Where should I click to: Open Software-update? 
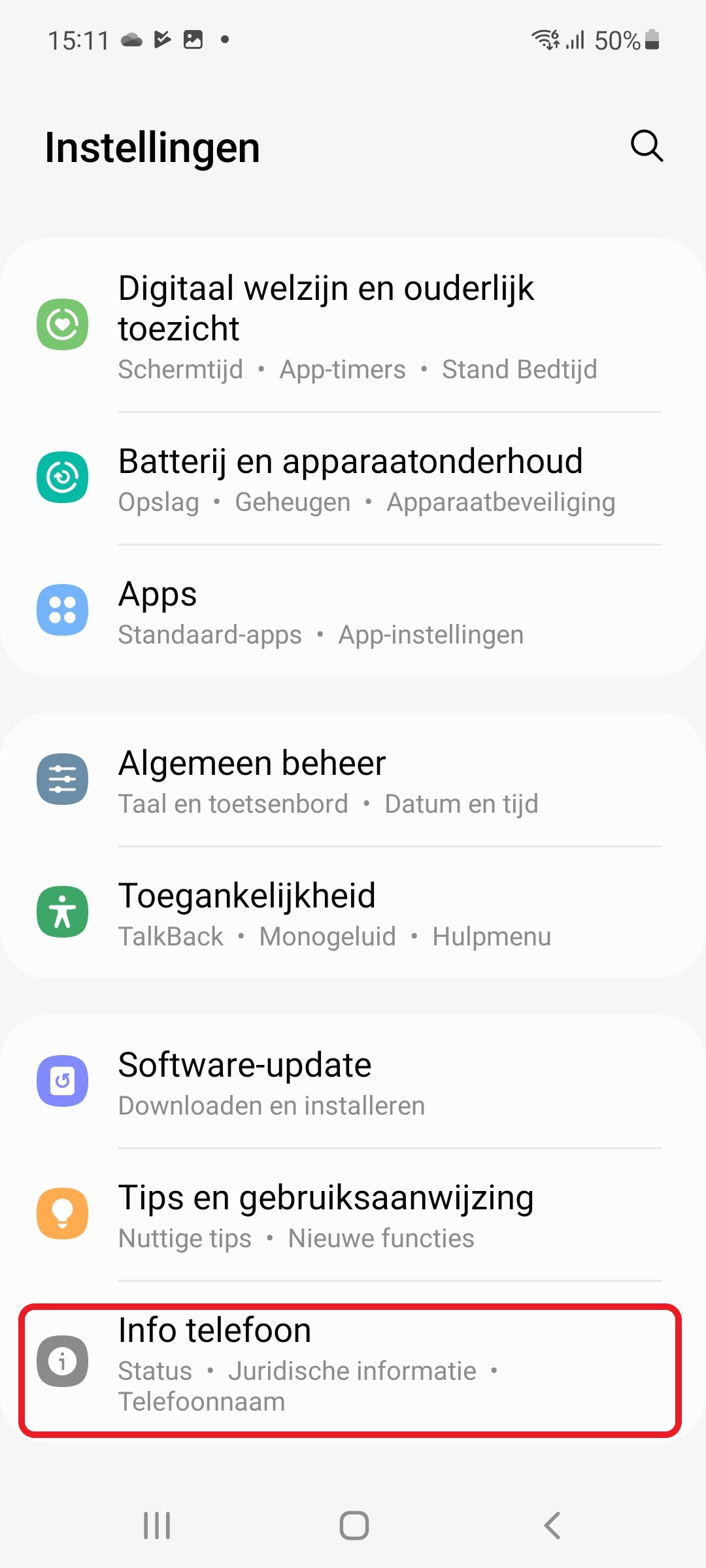click(353, 1083)
